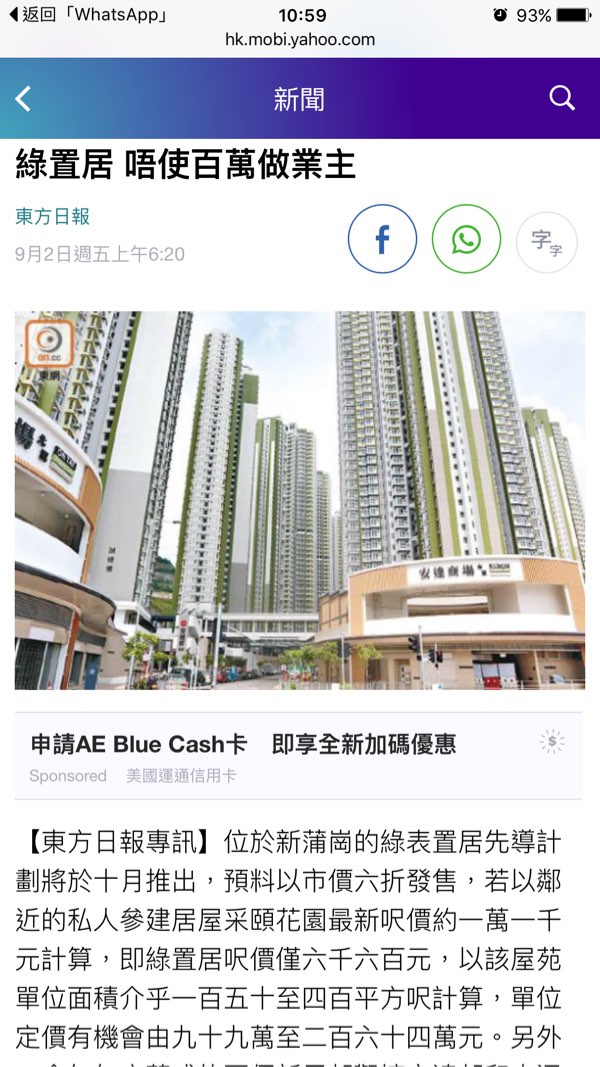Share the article via WhatsApp
The image size is (600, 1067).
466,239
